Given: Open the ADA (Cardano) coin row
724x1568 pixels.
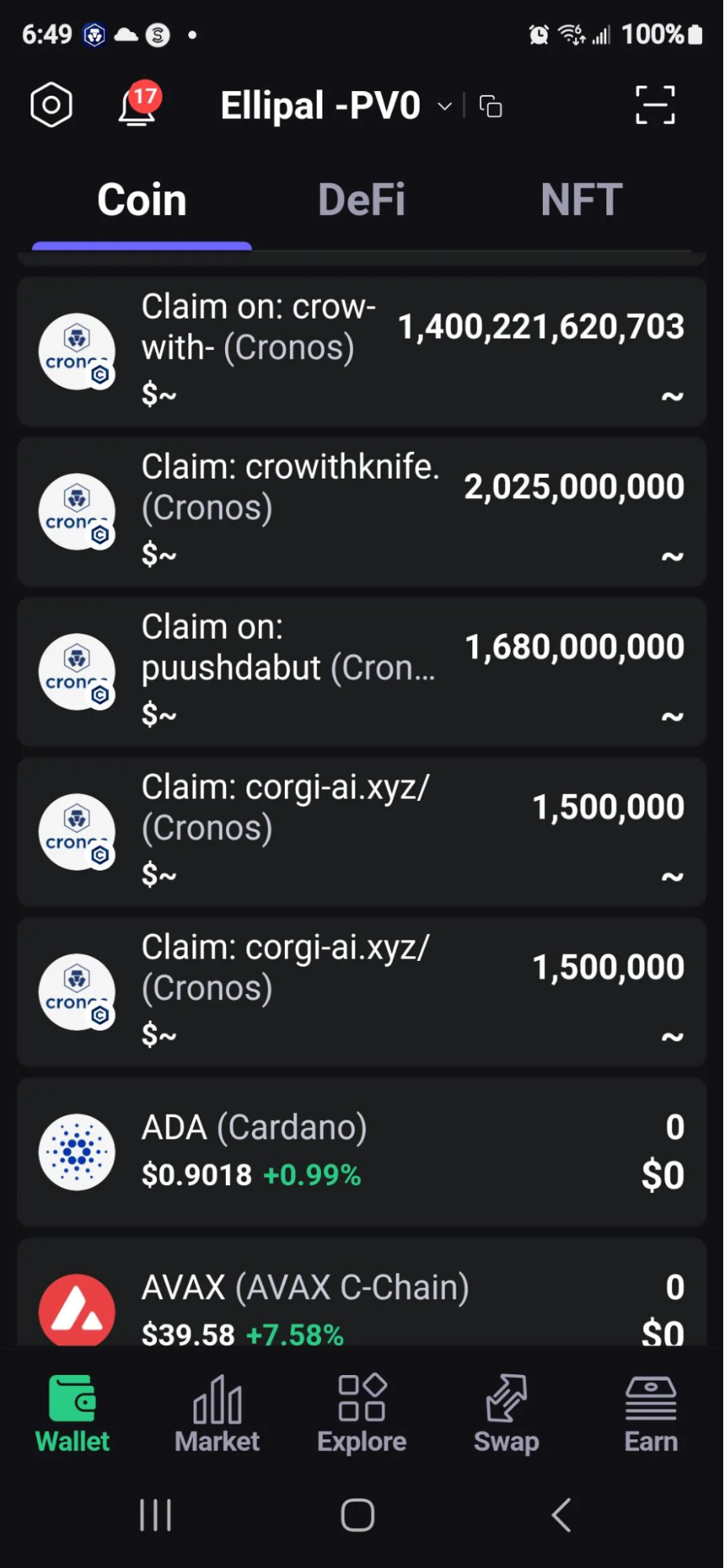Looking at the screenshot, I should pos(362,1151).
